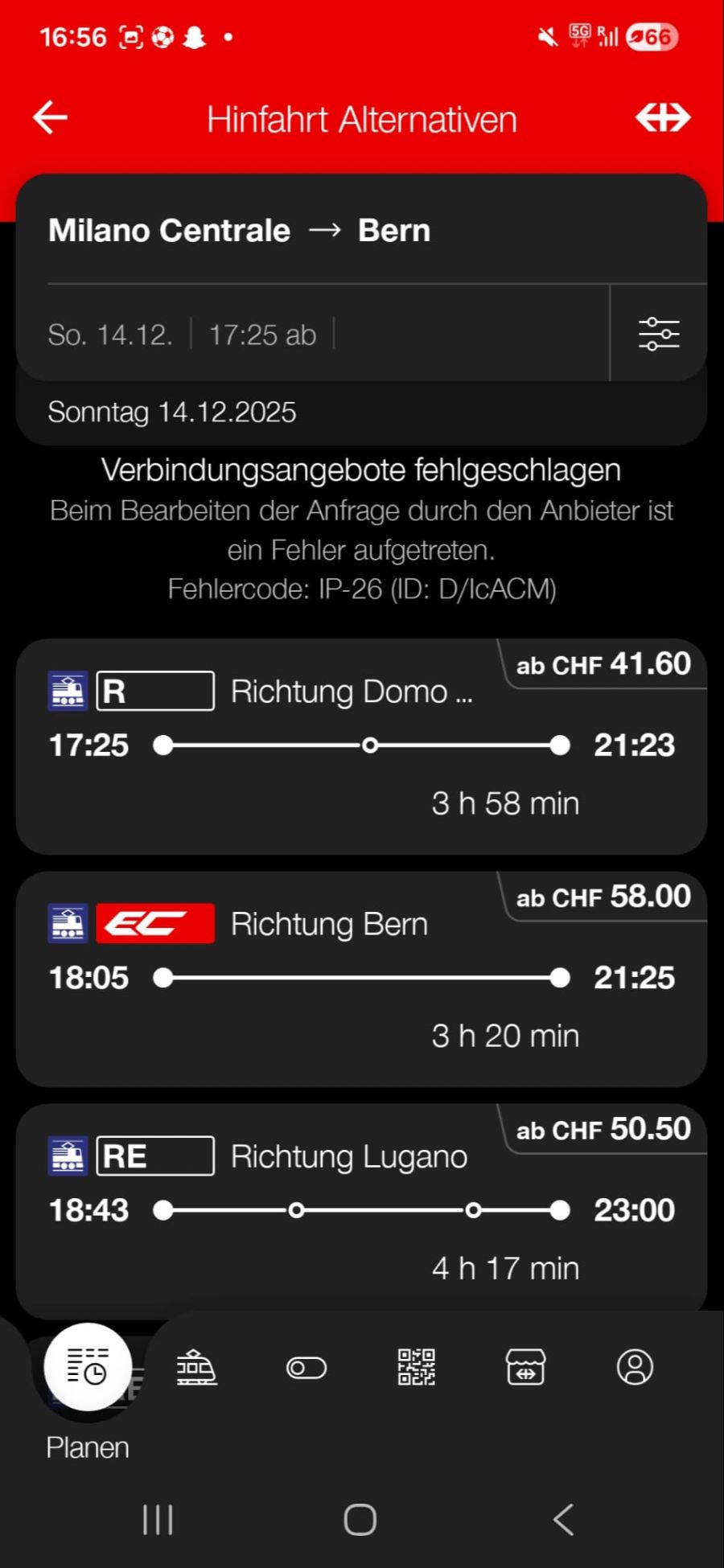The image size is (724, 1568).
Task: Tap the back arrow in the header
Action: 50,117
